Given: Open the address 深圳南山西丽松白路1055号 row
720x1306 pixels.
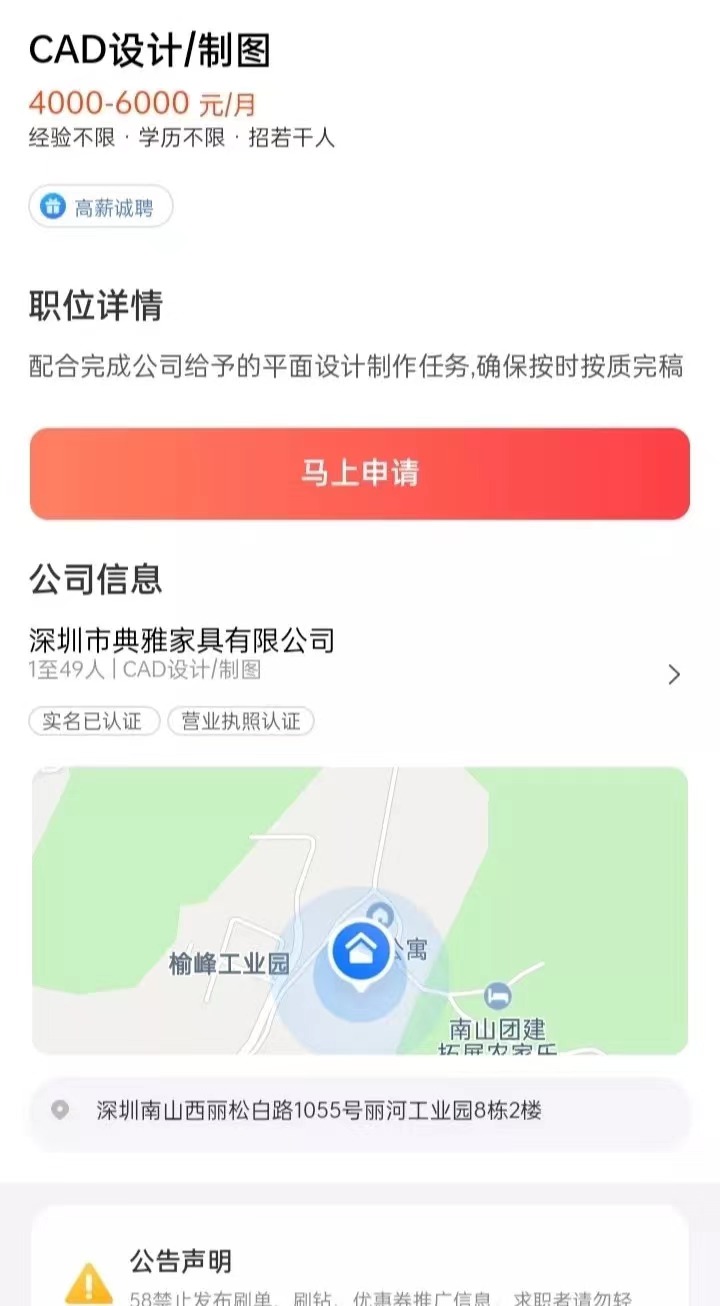Looking at the screenshot, I should [x=360, y=1110].
